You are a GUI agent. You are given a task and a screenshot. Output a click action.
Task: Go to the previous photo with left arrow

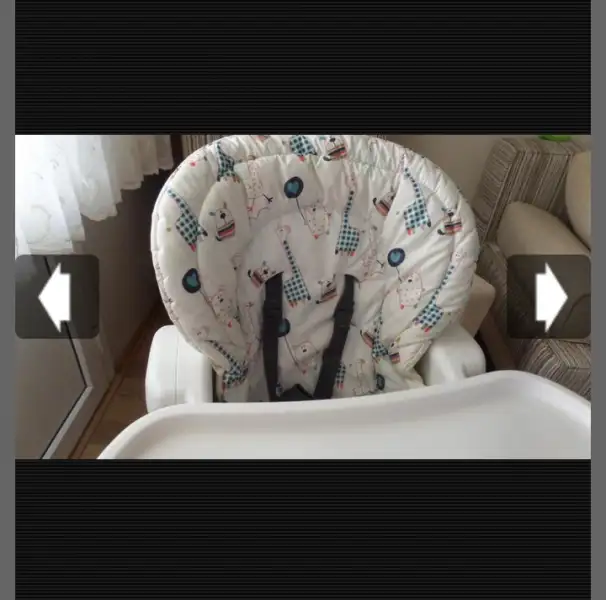56,296
